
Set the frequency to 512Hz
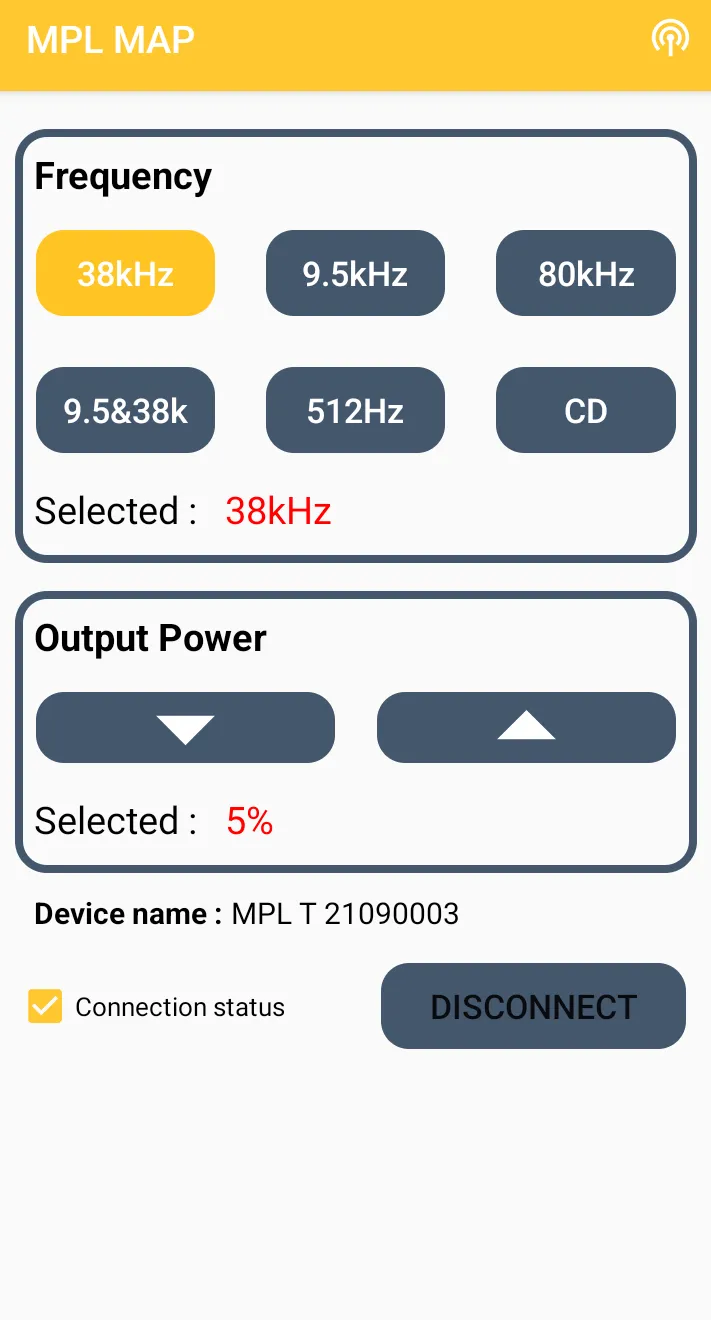click(355, 410)
